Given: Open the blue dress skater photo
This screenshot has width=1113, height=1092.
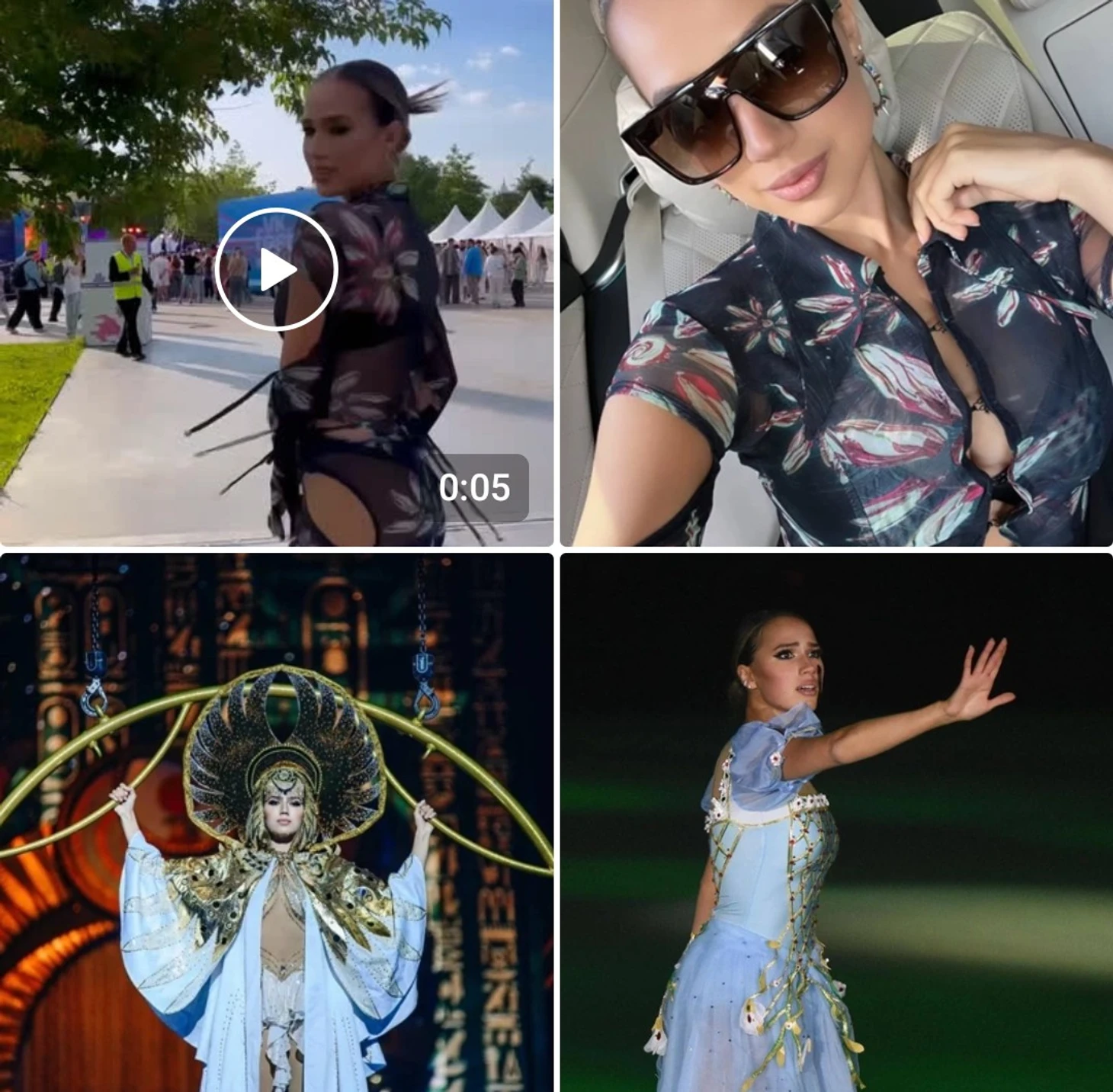Looking at the screenshot, I should click(836, 822).
